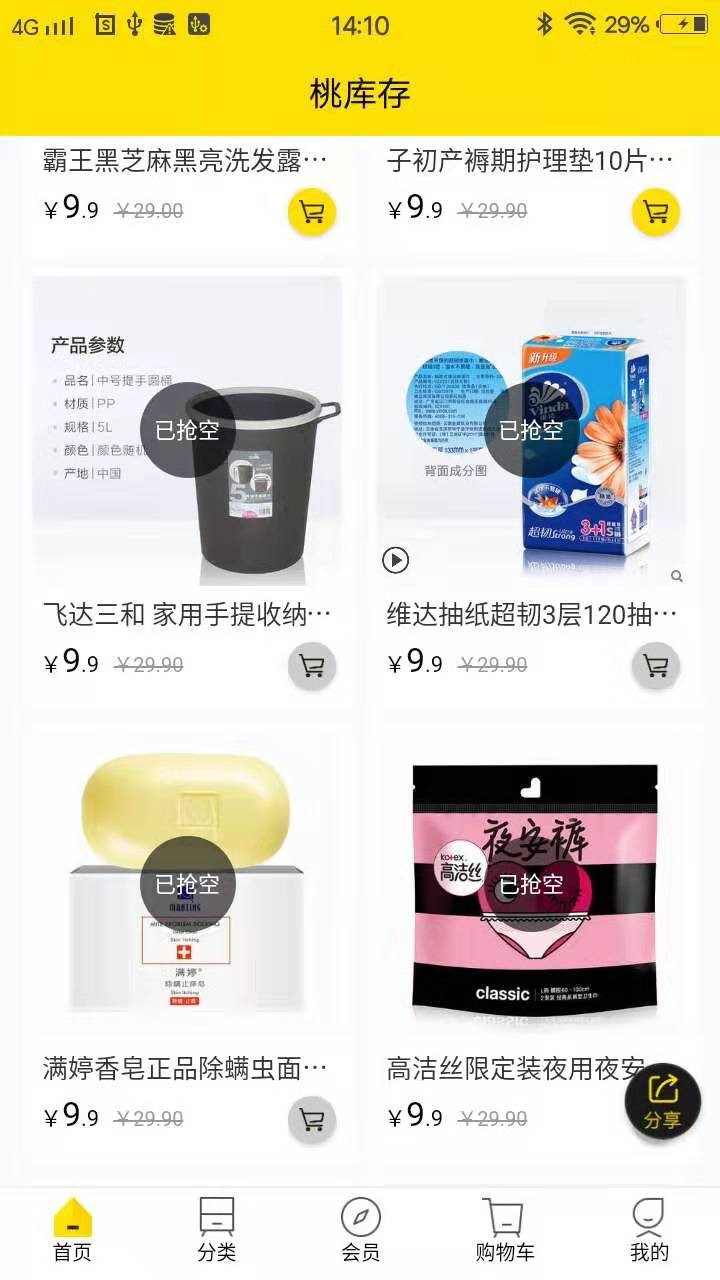720x1280 pixels.
Task: Click the ¥9.9 price under 子初产褥期护理垫
Action: pyautogui.click(x=414, y=211)
